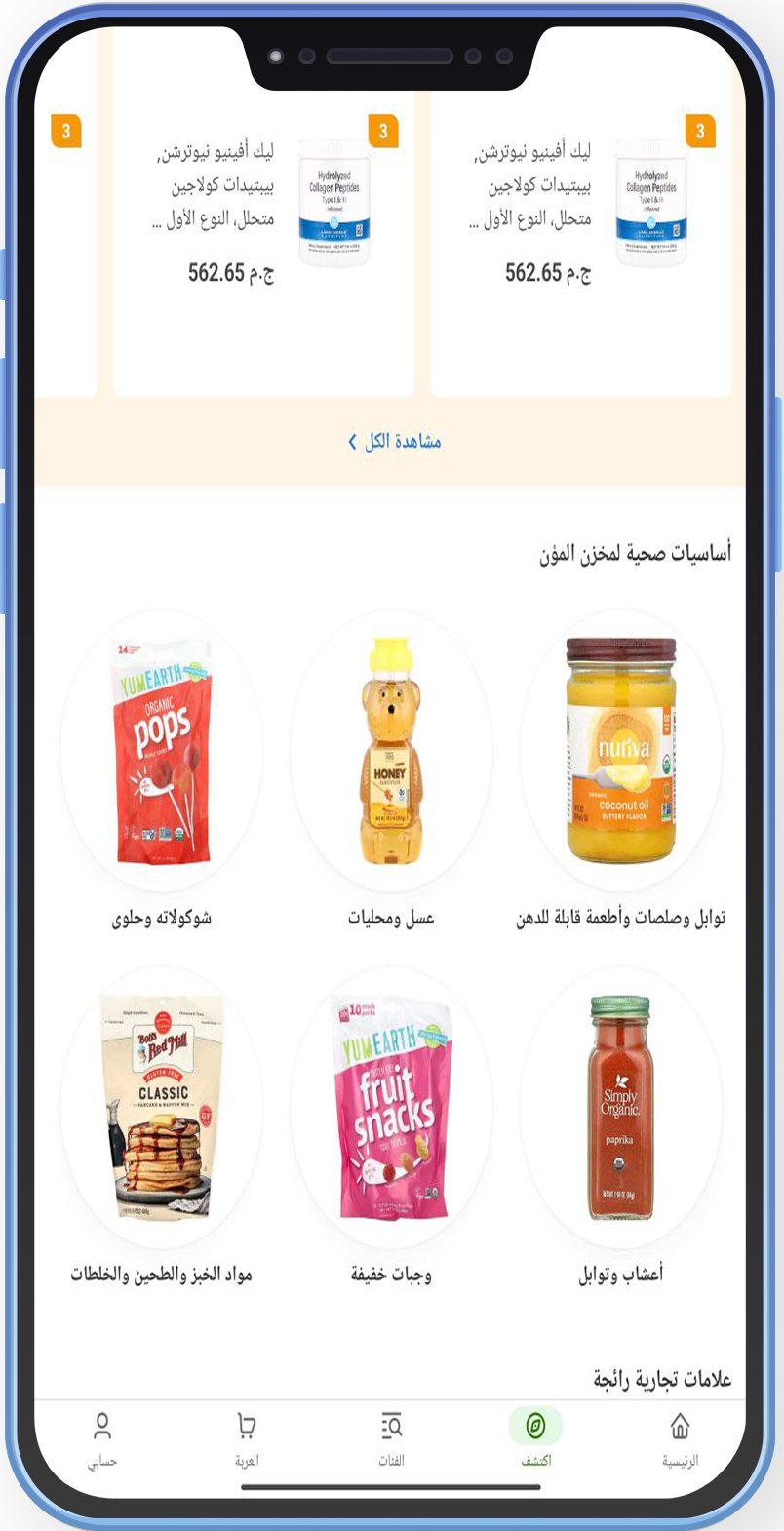This screenshot has height=1531, width=784.
Task: Open عسل ومحليات honey category
Action: [x=391, y=751]
